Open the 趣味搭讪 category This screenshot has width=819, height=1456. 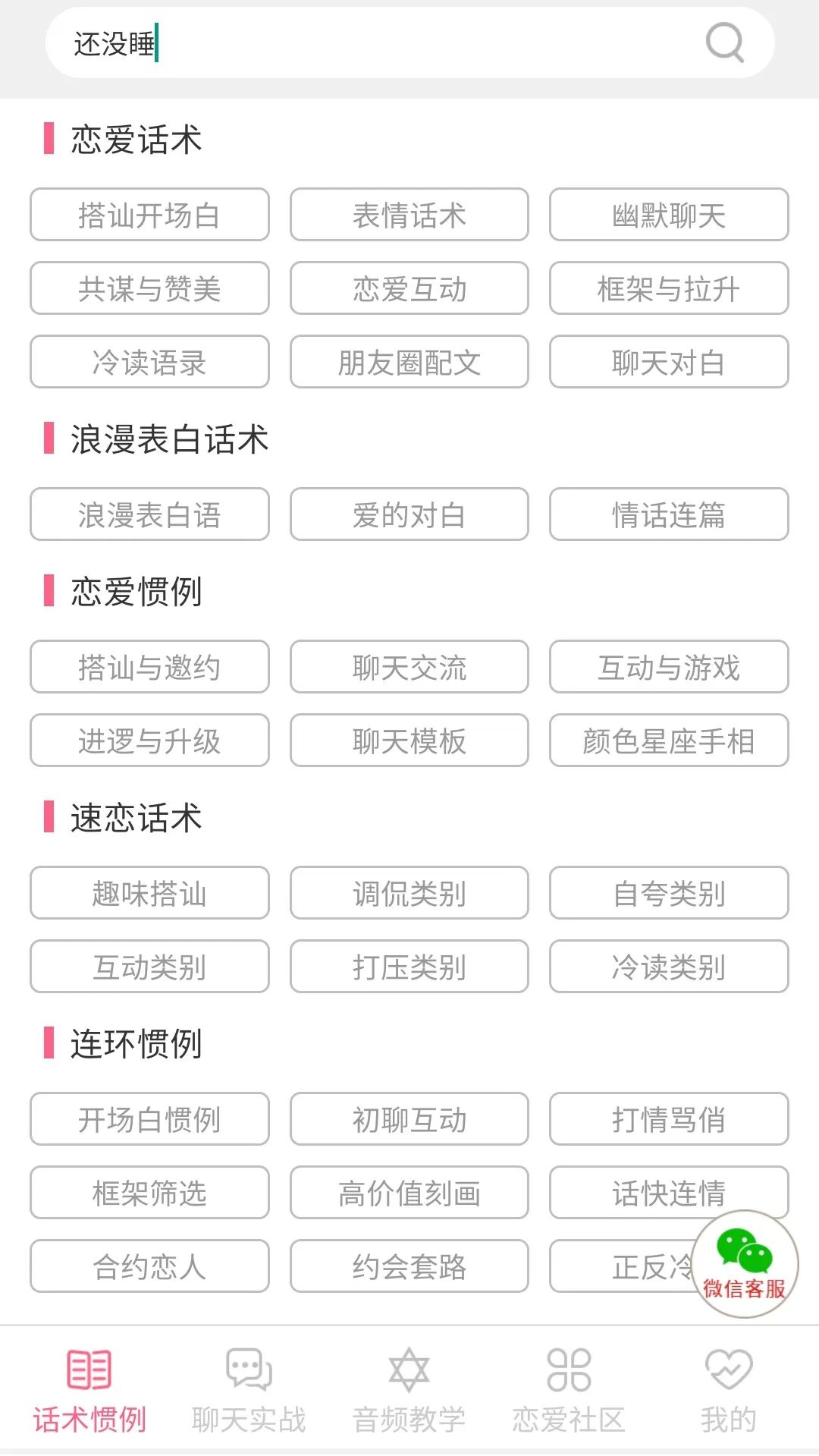(149, 893)
